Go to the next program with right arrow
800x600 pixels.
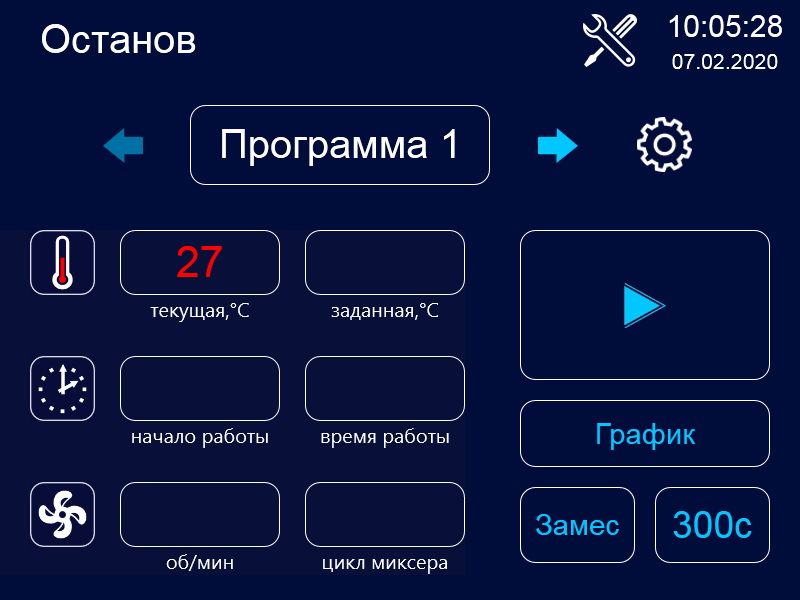557,146
